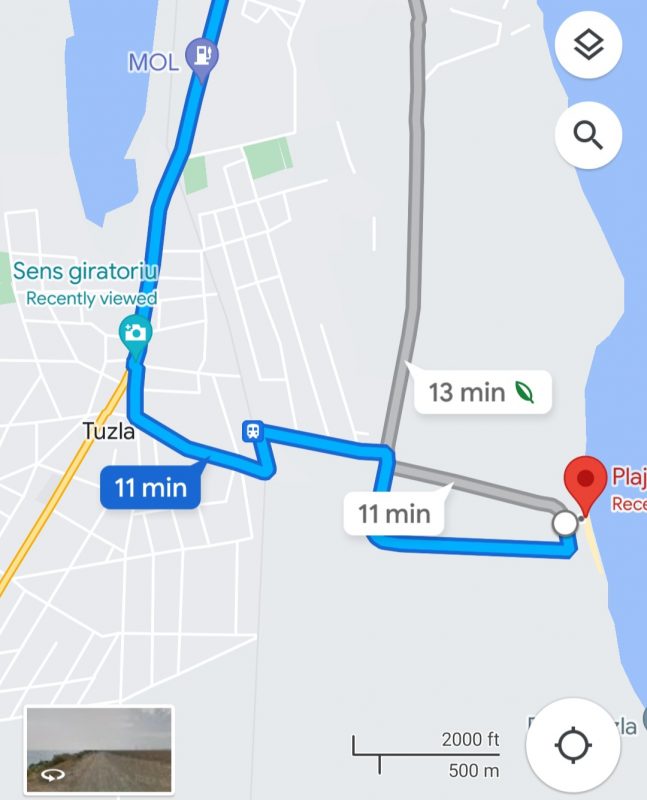Select the blue 11 min route label
The image size is (647, 800).
tap(150, 489)
